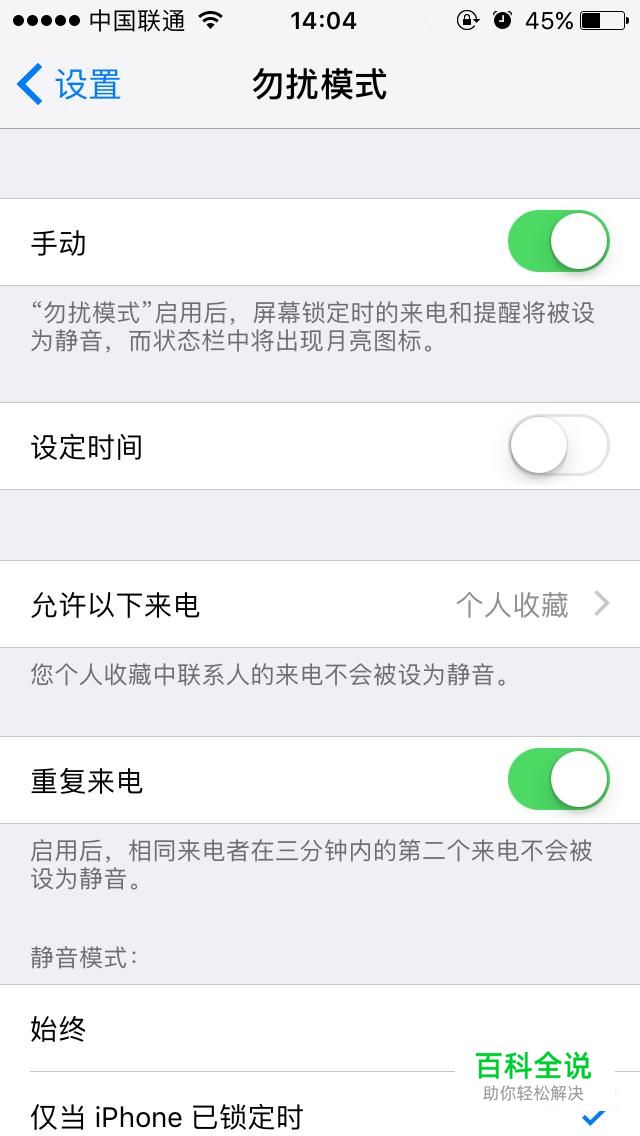Go back to 设置
640x1136 pixels.
(x=69, y=84)
